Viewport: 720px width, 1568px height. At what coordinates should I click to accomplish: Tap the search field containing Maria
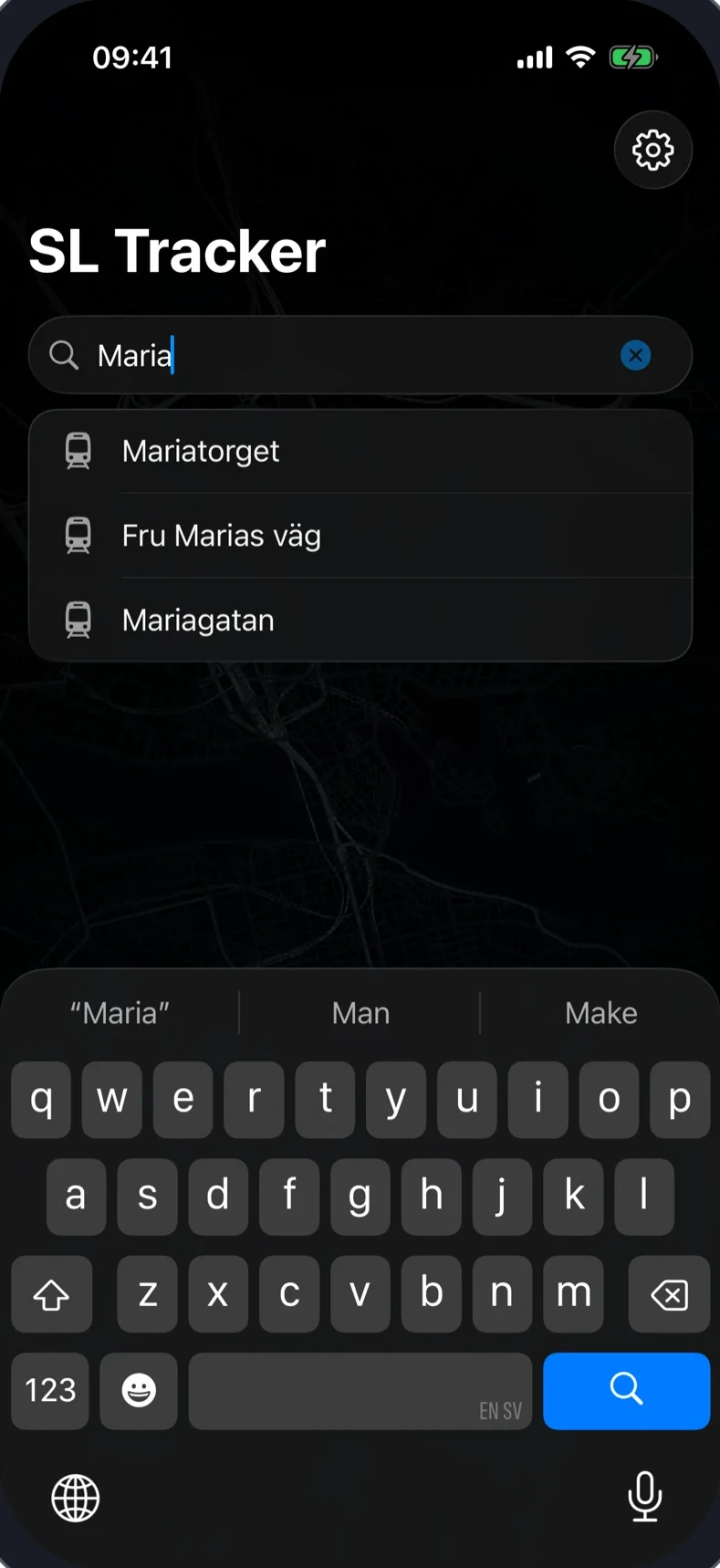coord(360,355)
